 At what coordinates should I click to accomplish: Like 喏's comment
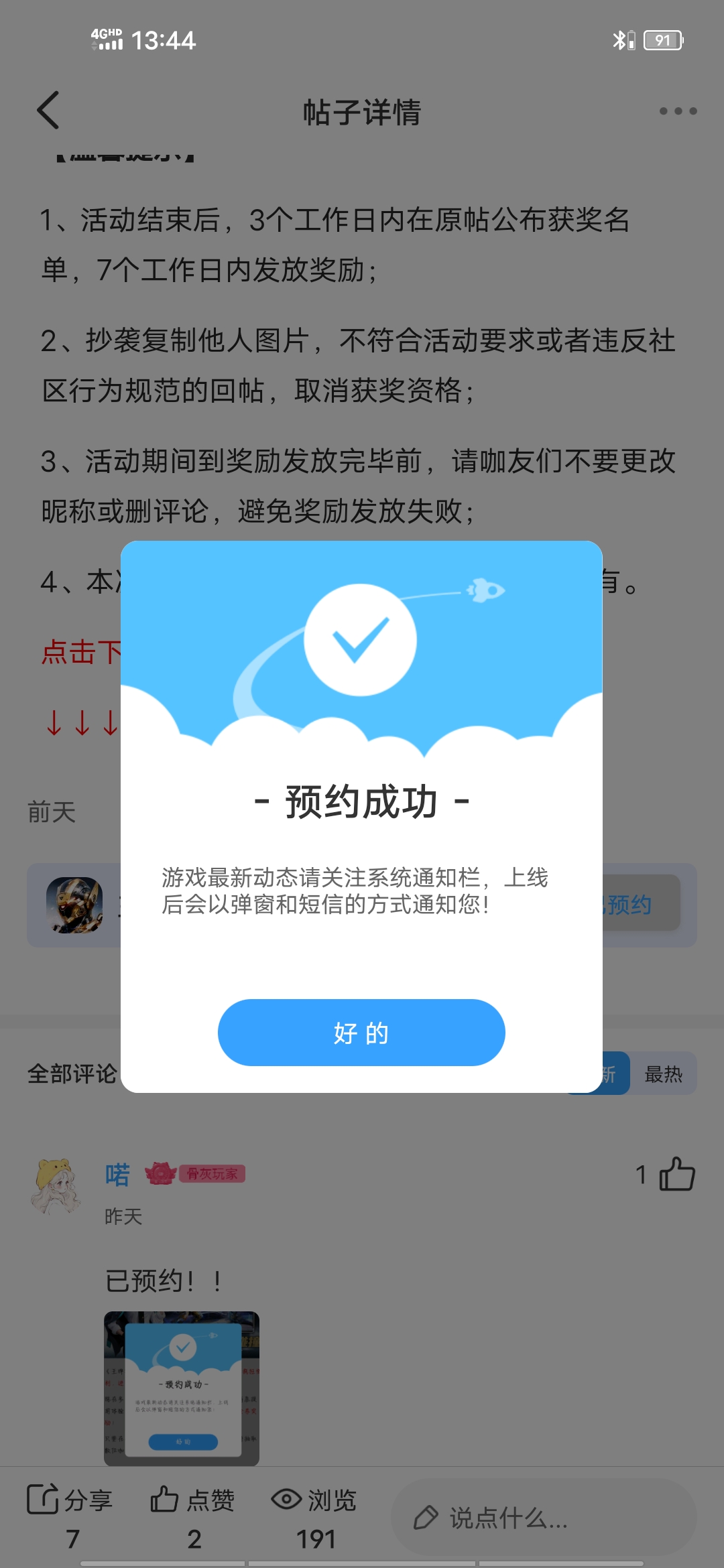coord(676,1174)
